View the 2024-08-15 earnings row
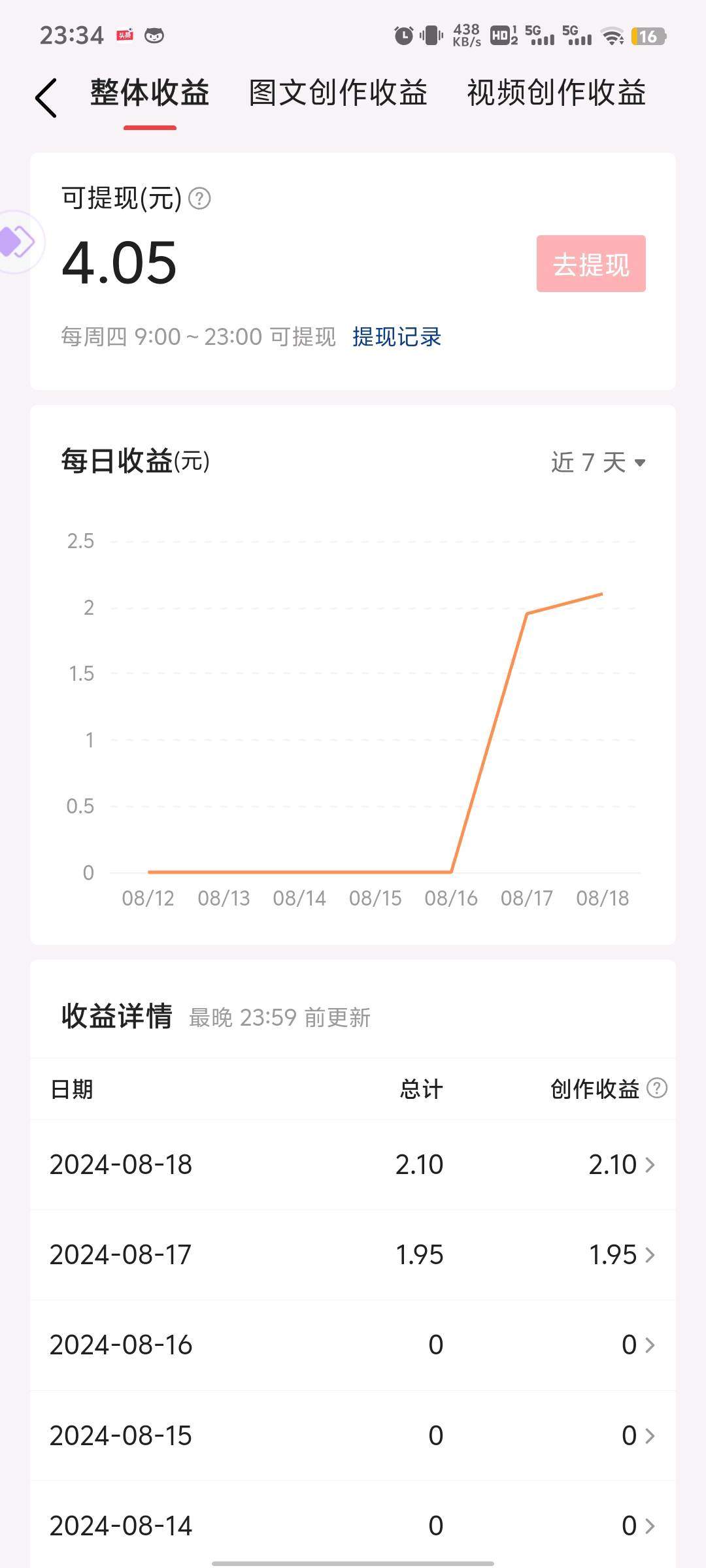The height and width of the screenshot is (1568, 706). (x=353, y=1436)
